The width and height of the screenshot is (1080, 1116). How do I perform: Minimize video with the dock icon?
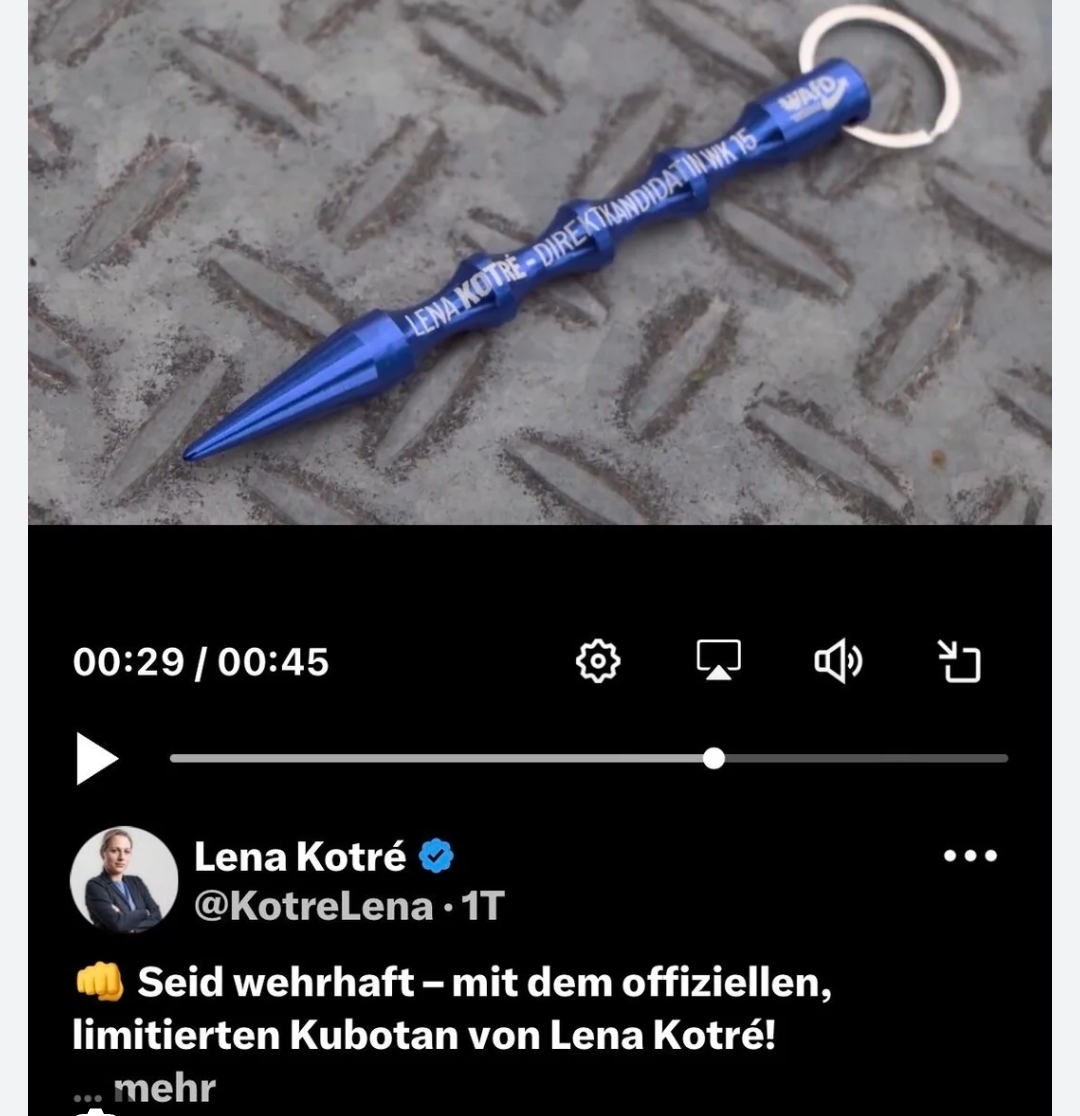coord(959,662)
